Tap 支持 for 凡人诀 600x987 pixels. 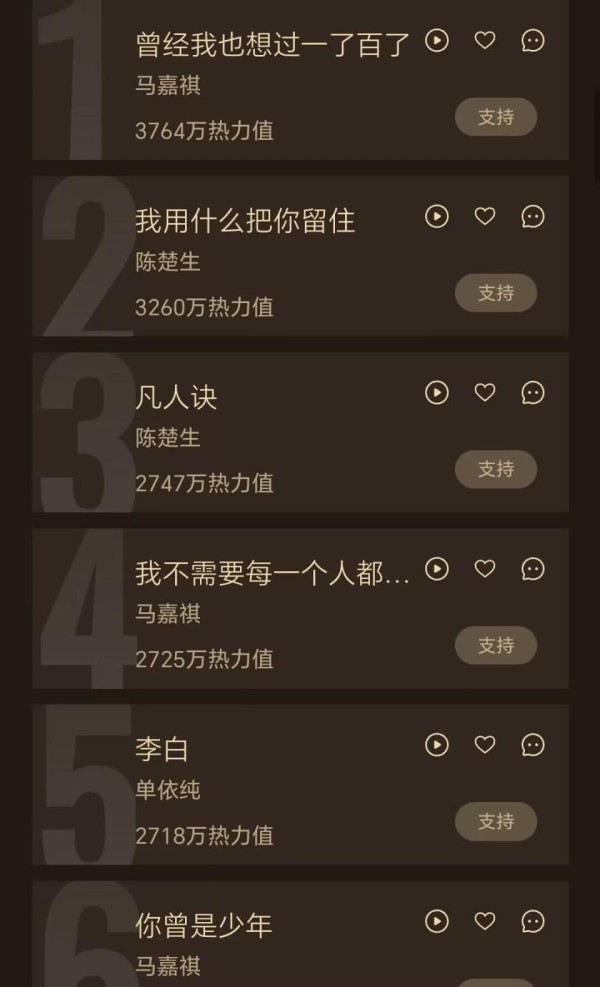point(495,469)
